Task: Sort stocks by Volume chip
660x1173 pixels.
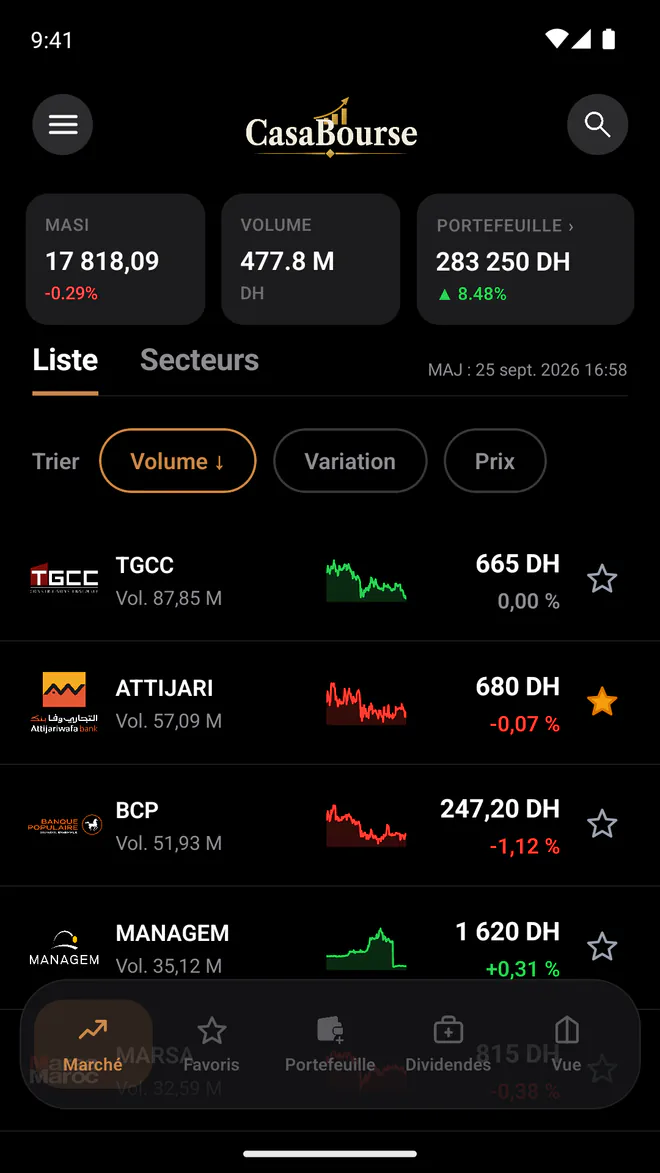Action: [x=178, y=461]
